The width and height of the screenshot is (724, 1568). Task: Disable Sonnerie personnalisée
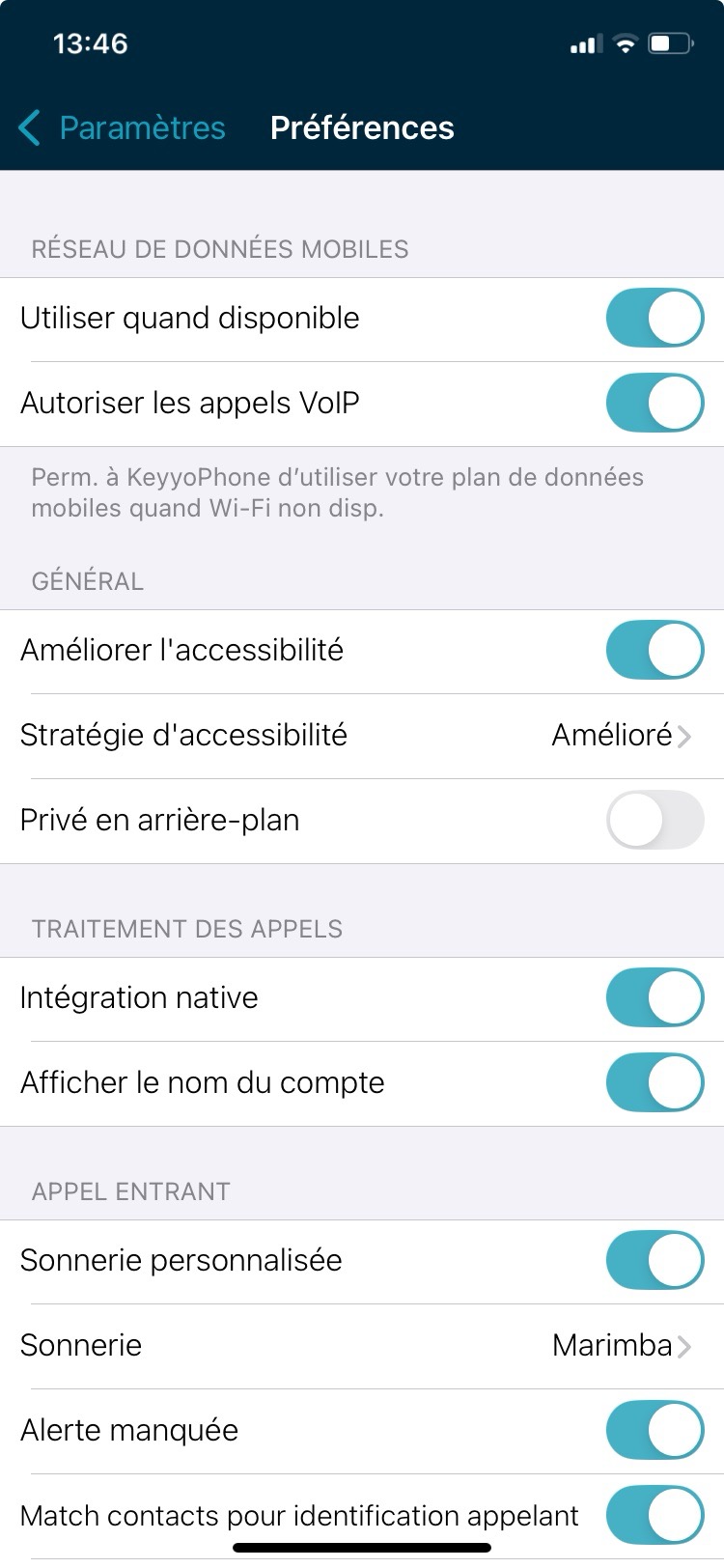coord(654,1260)
